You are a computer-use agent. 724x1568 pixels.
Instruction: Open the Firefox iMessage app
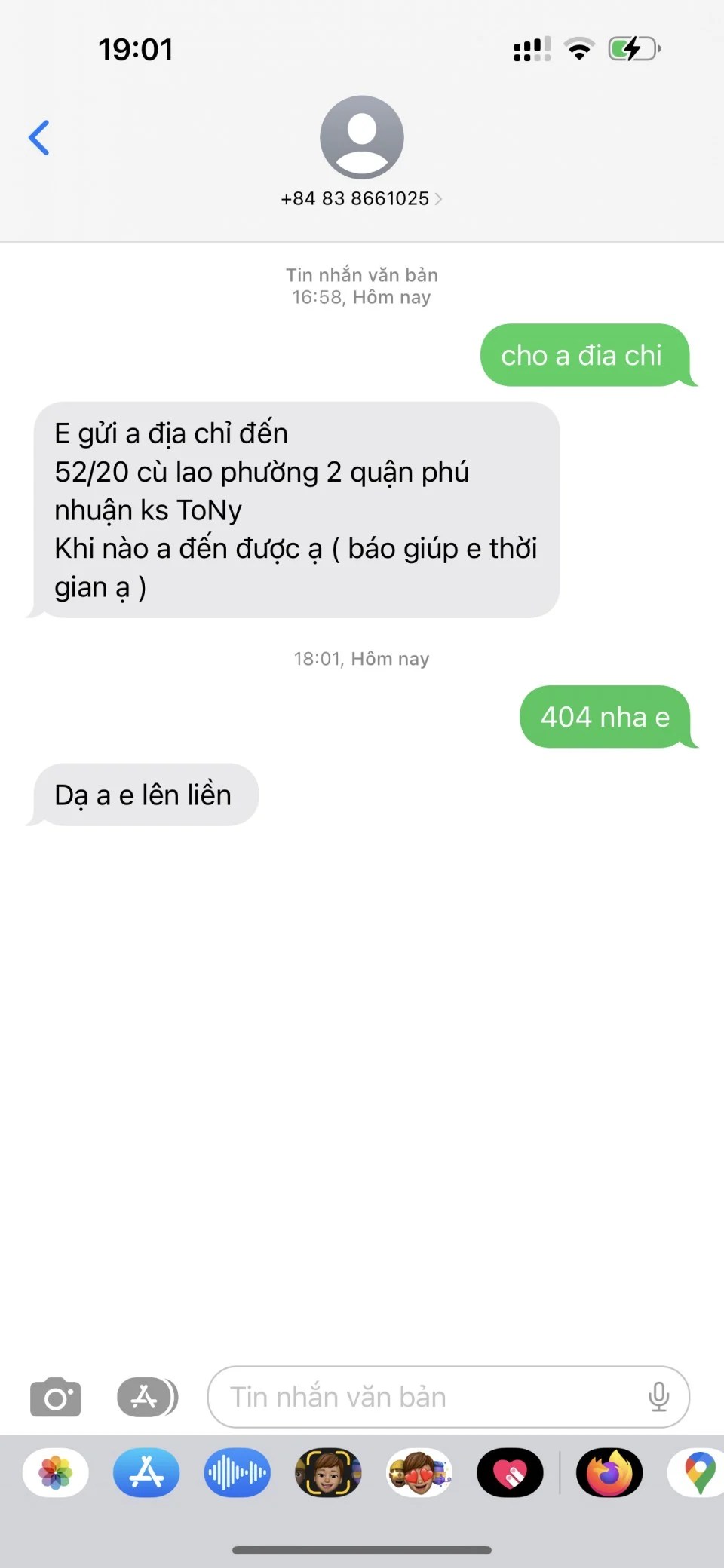coord(609,1472)
